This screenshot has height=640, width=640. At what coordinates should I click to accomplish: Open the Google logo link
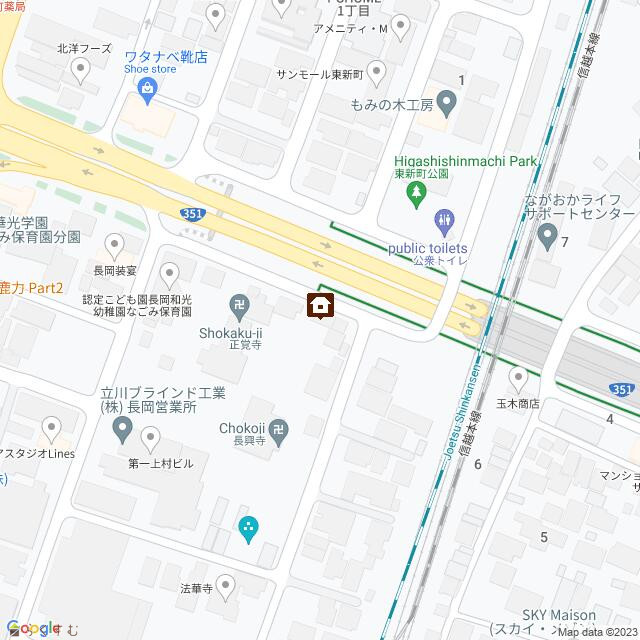34,628
